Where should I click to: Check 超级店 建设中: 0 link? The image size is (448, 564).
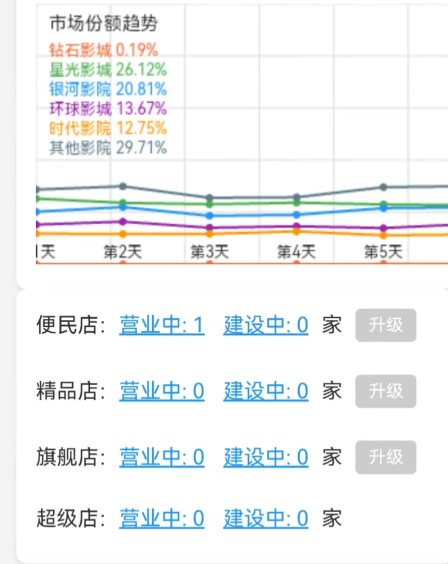coord(266,518)
